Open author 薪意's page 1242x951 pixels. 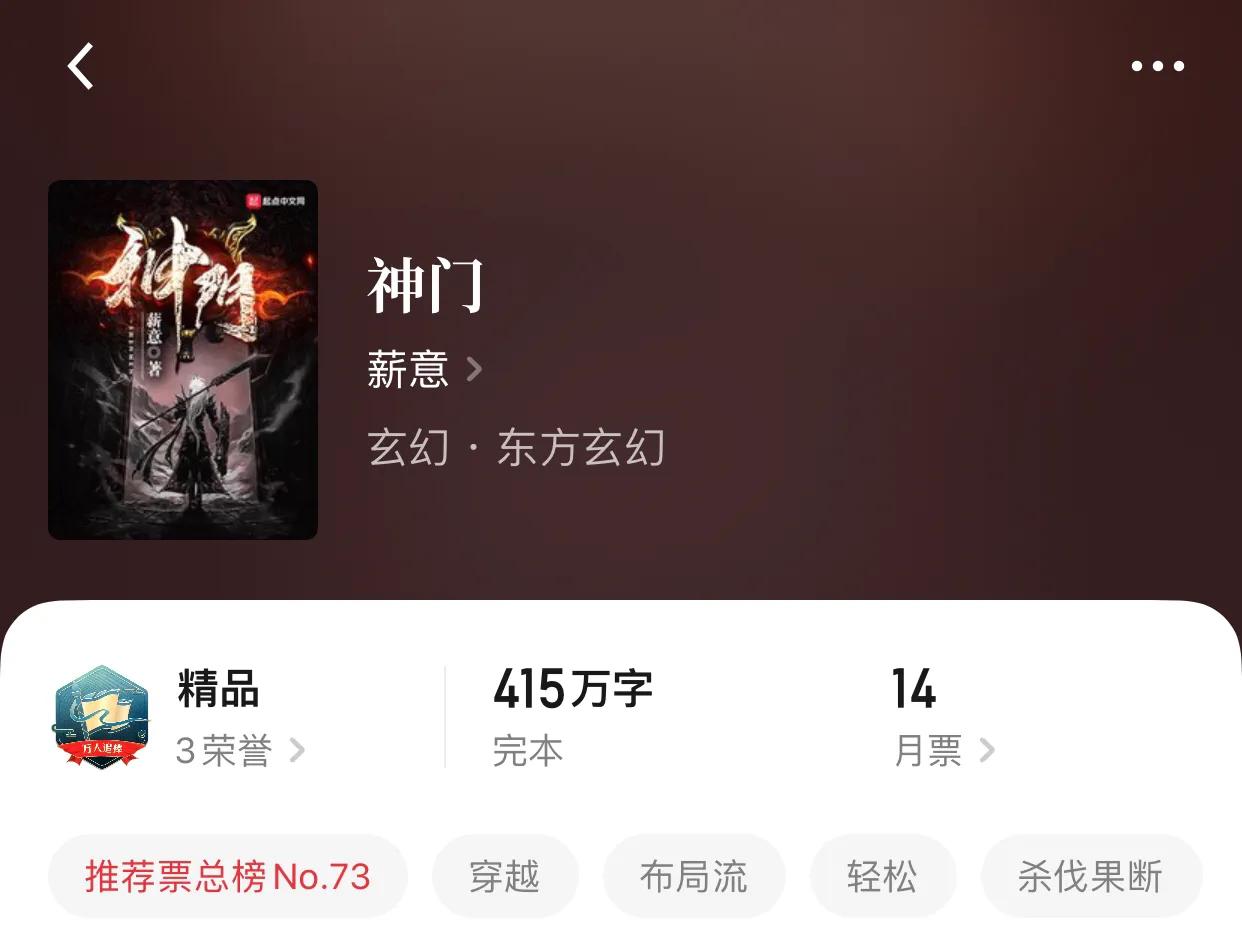424,370
